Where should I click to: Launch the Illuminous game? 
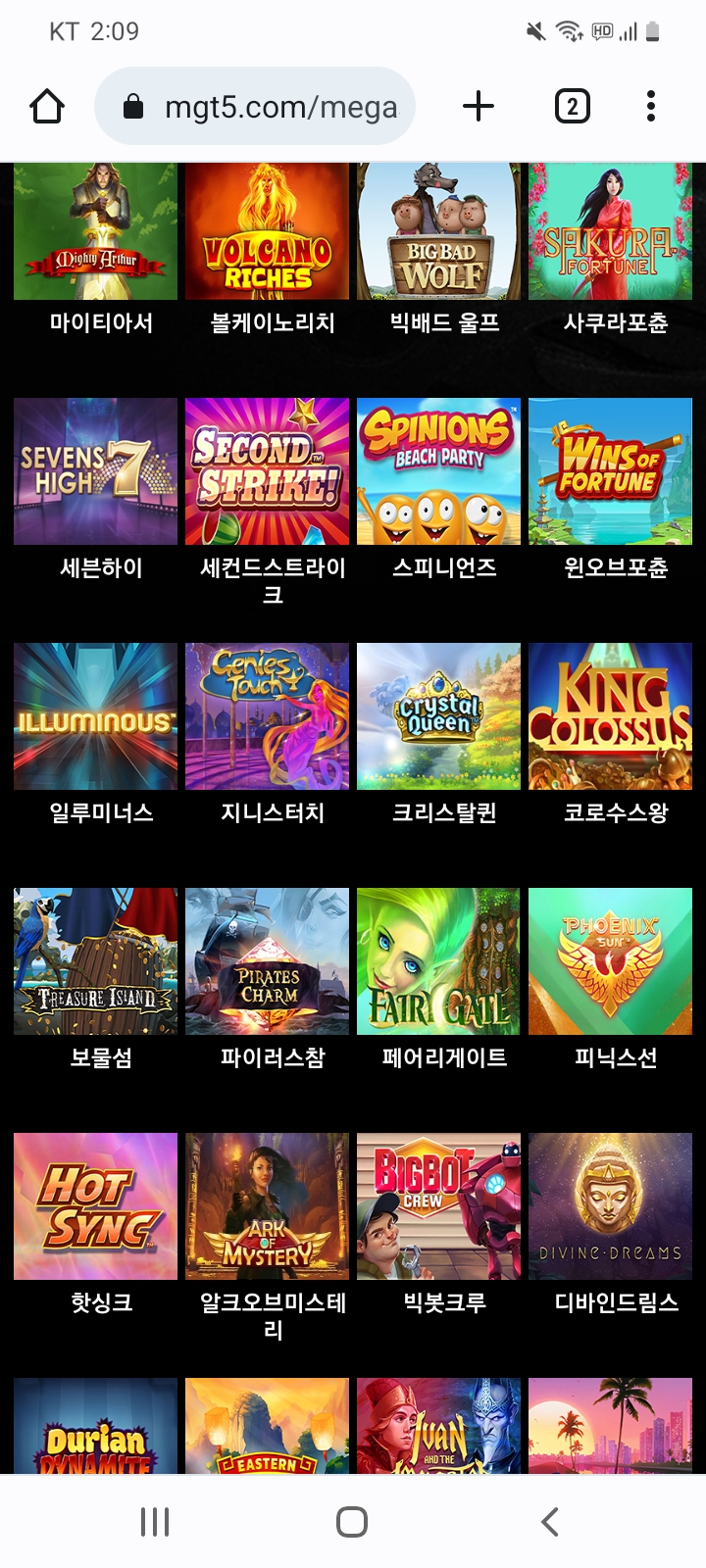pyautogui.click(x=95, y=716)
